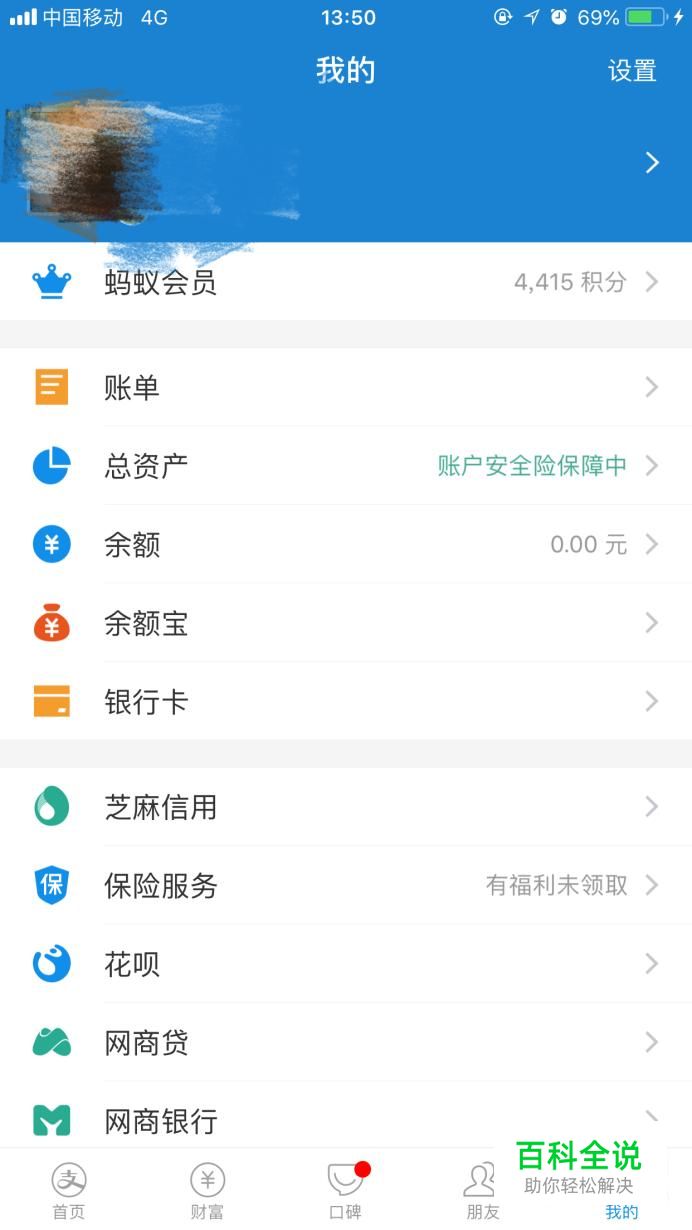This screenshot has width=692, height=1230.
Task: Switch to the 朋友 tab
Action: [482, 1191]
